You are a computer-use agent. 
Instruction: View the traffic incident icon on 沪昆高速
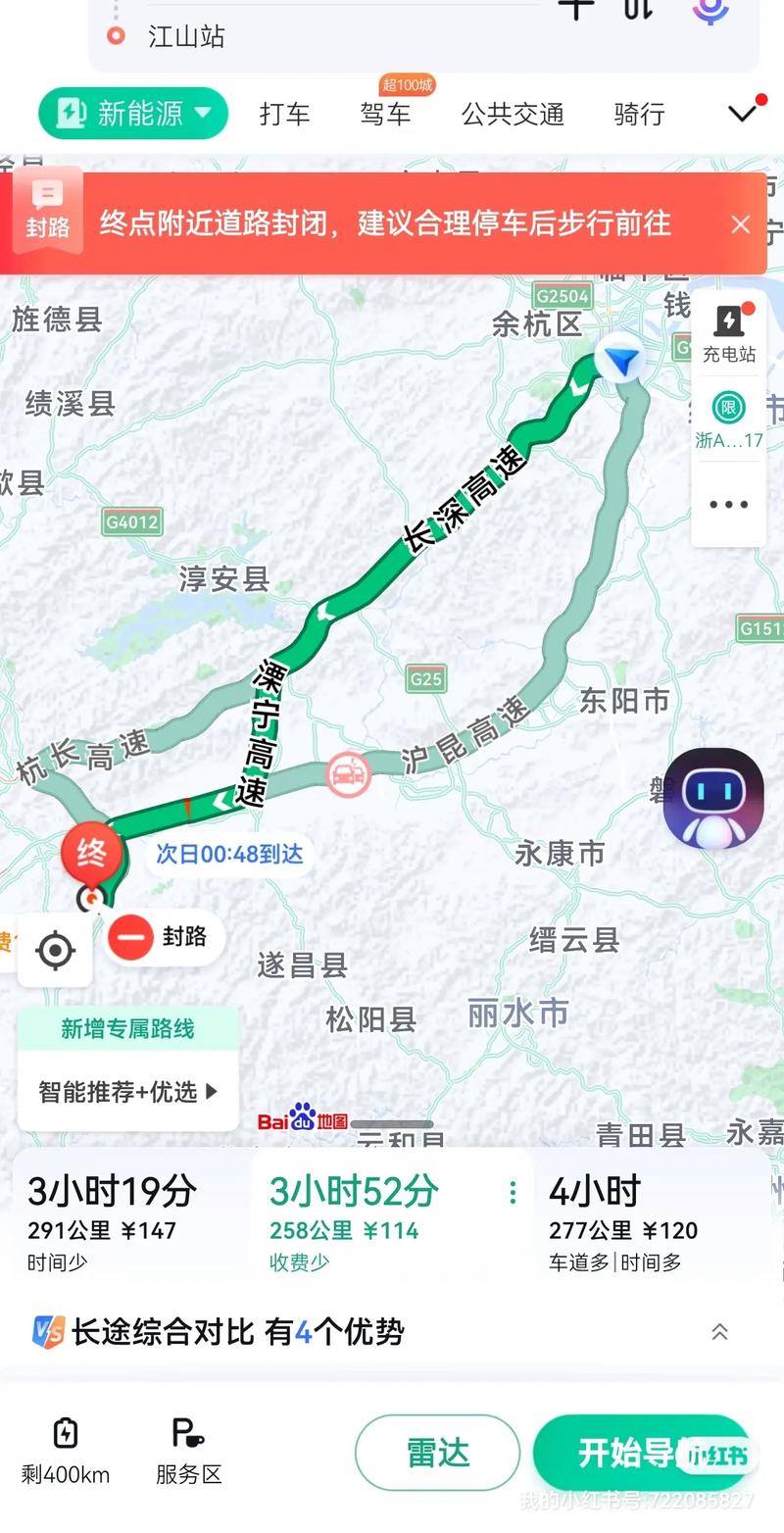pyautogui.click(x=350, y=772)
